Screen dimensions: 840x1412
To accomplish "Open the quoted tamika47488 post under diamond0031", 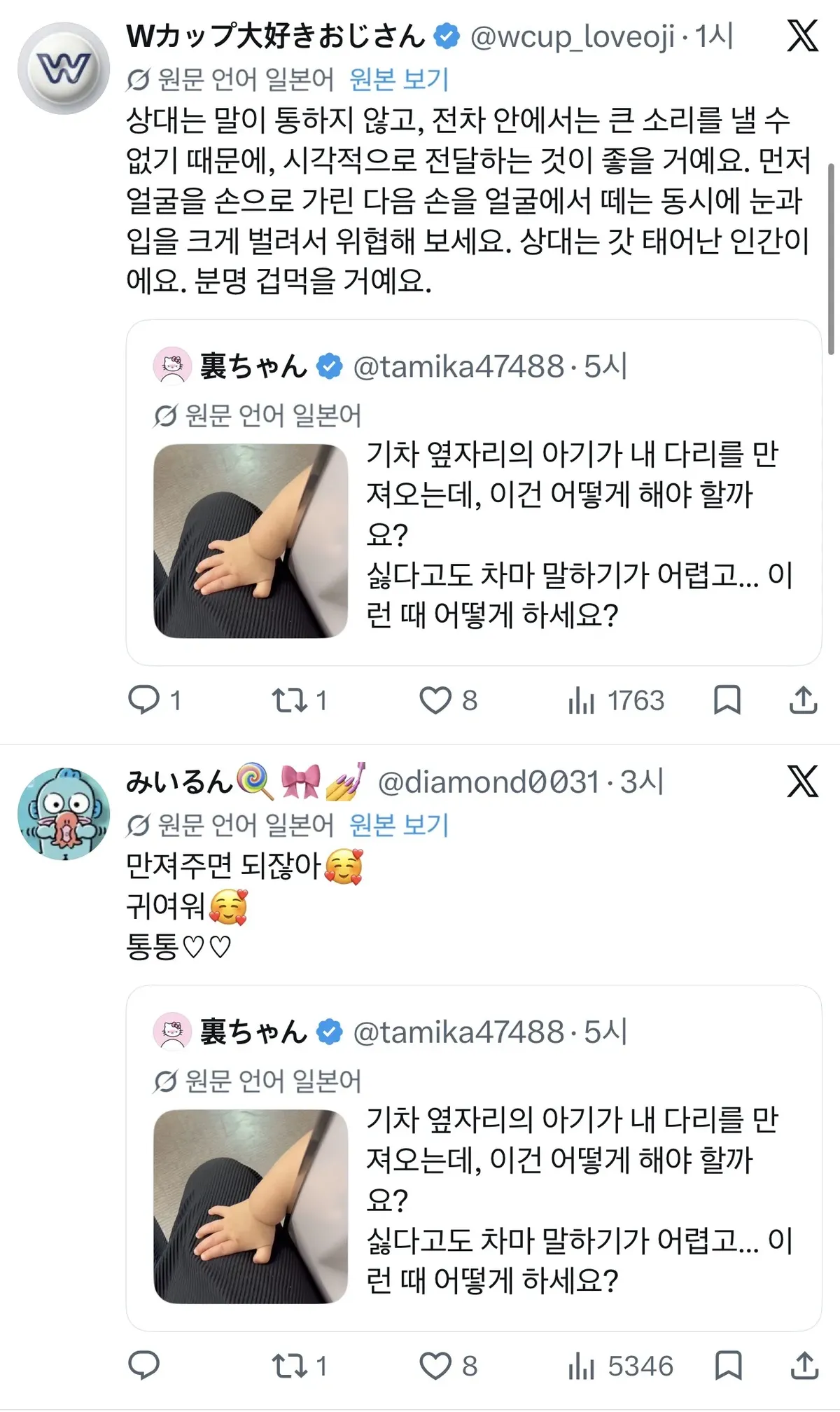I will pyautogui.click(x=474, y=1158).
